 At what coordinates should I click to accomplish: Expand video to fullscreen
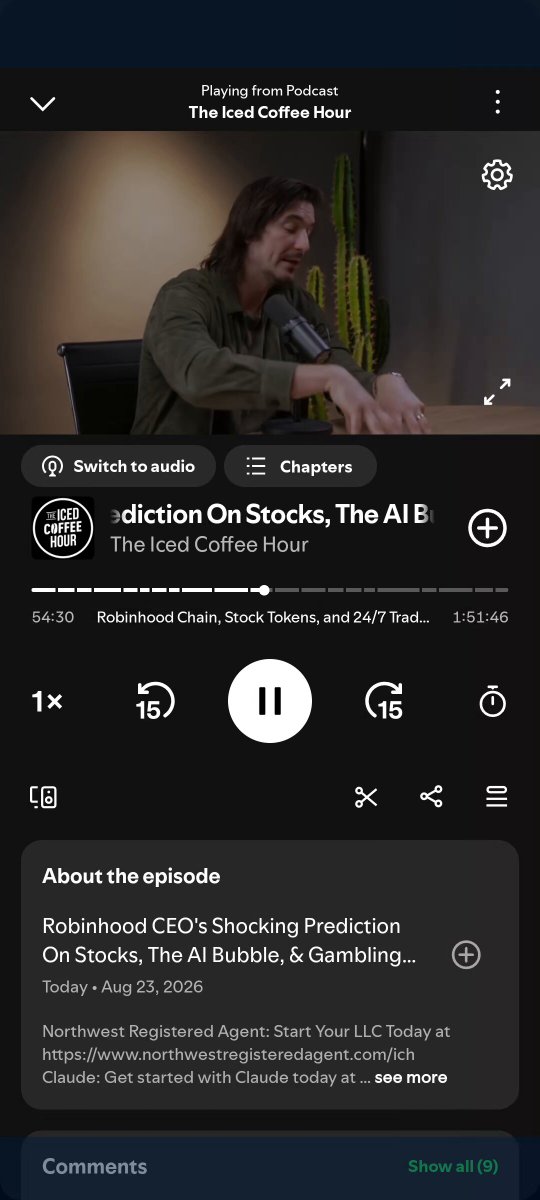pyautogui.click(x=497, y=392)
